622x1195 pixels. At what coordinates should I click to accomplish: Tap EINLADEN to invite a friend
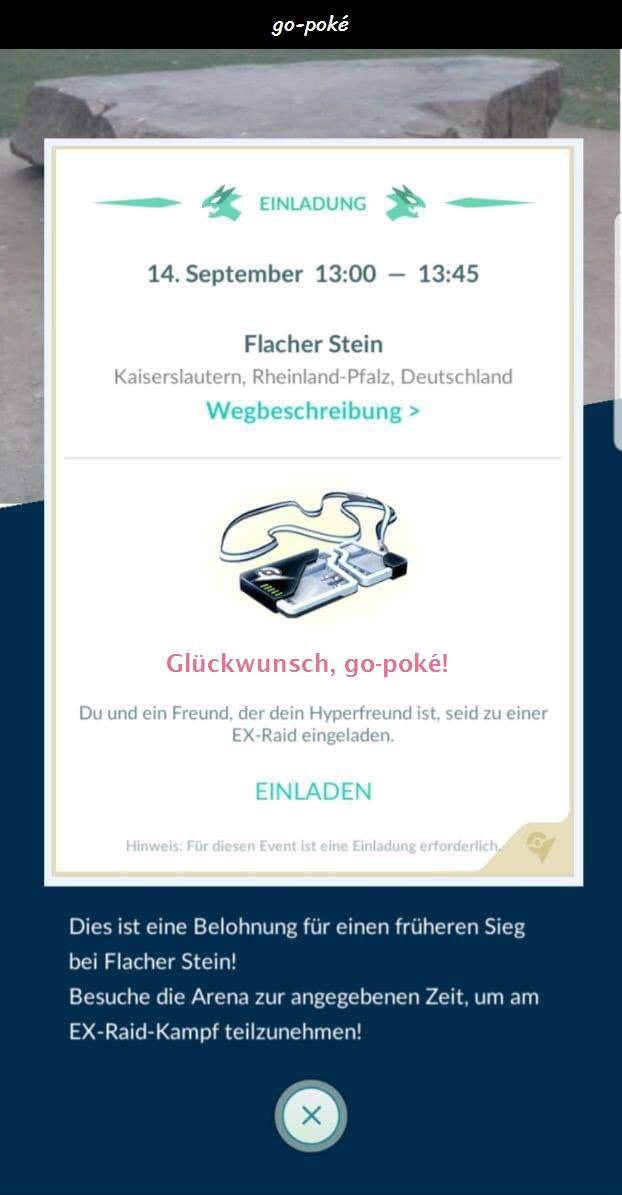[x=313, y=791]
